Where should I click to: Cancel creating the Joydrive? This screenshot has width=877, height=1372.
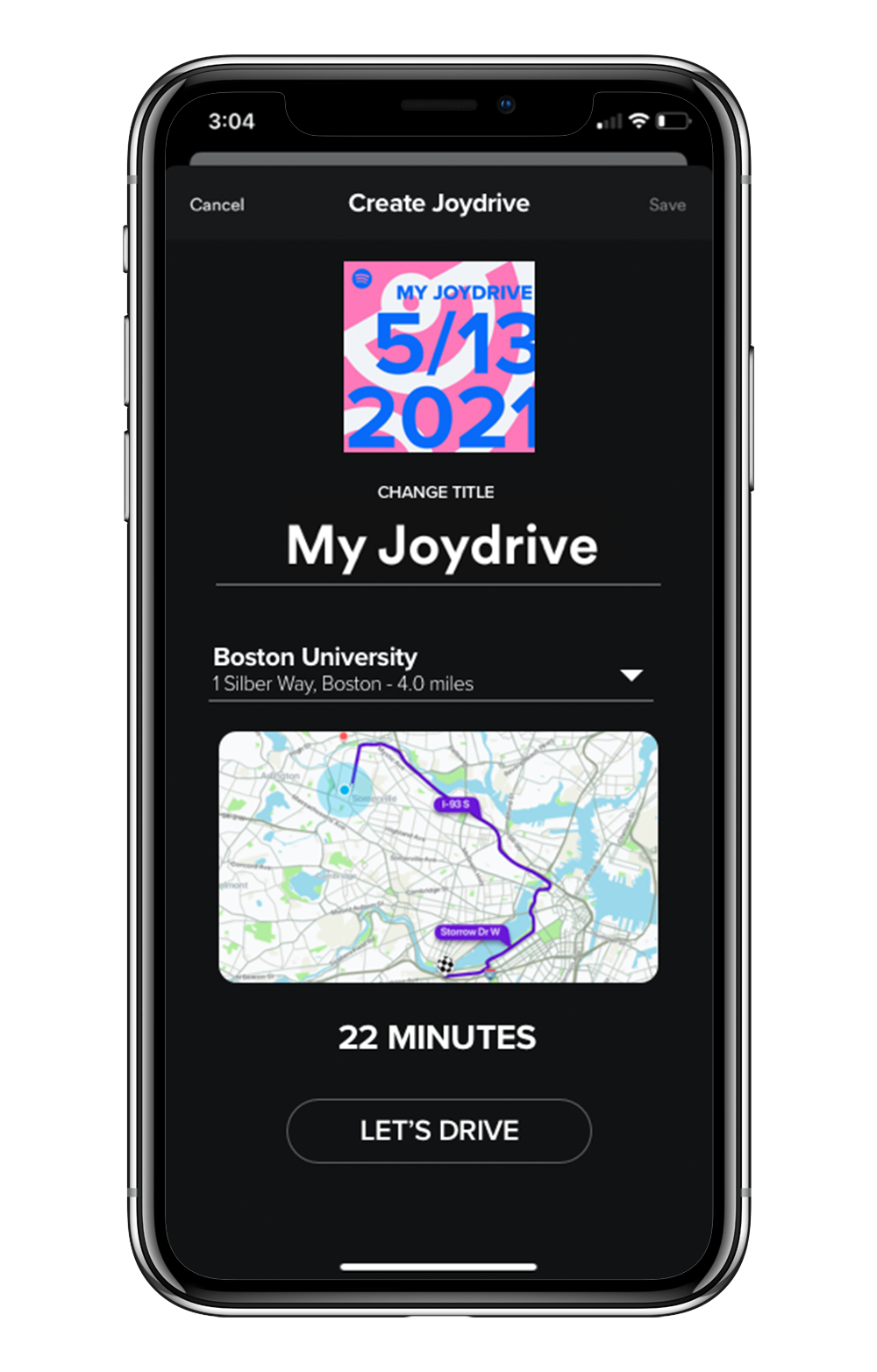coord(217,204)
